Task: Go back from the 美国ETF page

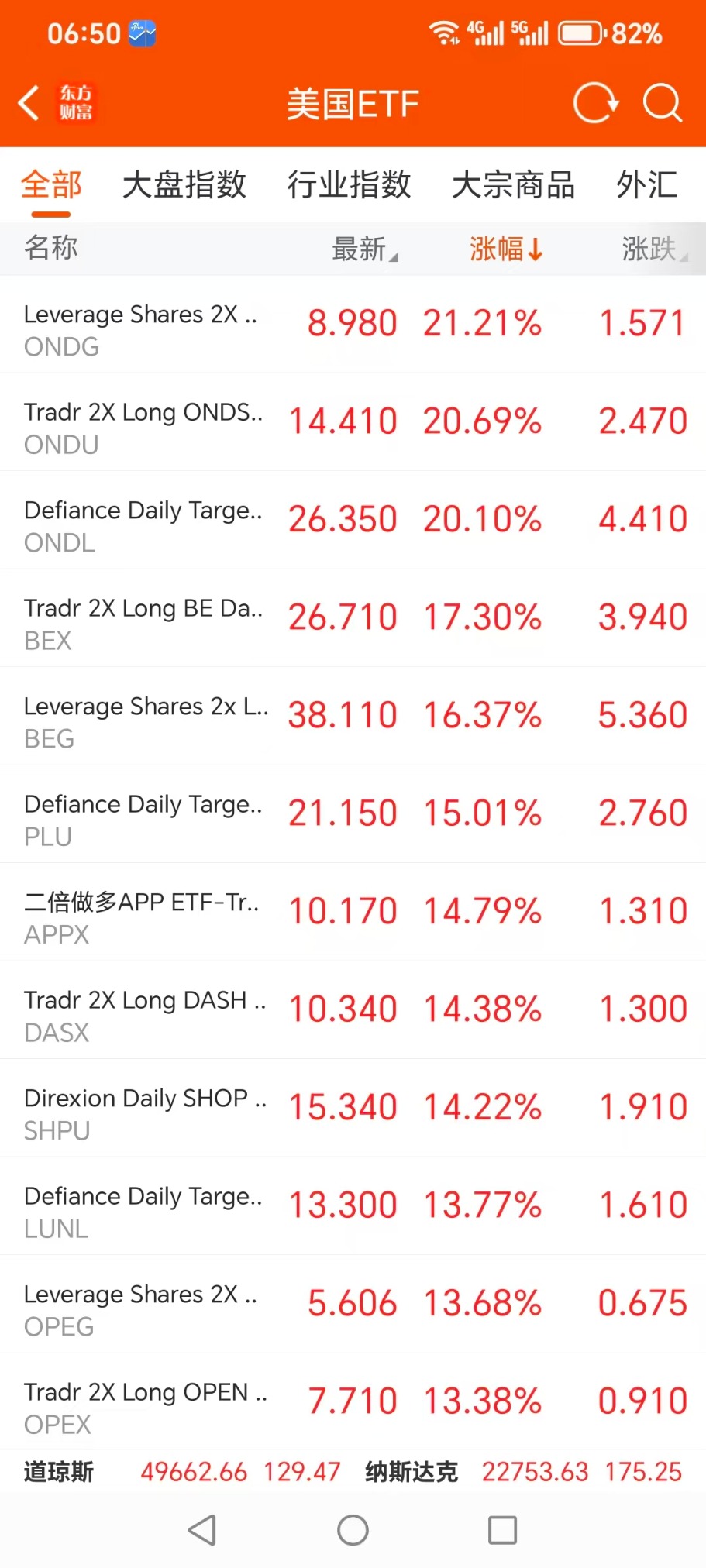Action: pos(29,103)
